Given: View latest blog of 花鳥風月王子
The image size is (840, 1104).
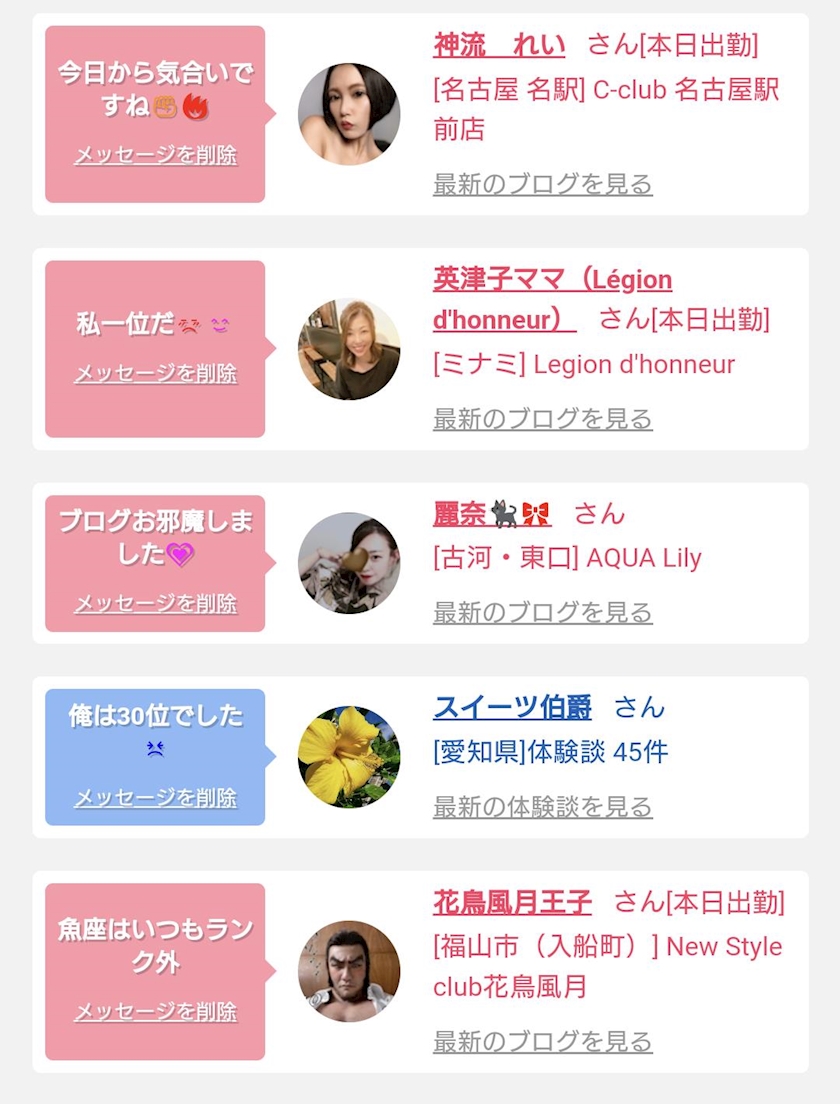Looking at the screenshot, I should tap(542, 1041).
